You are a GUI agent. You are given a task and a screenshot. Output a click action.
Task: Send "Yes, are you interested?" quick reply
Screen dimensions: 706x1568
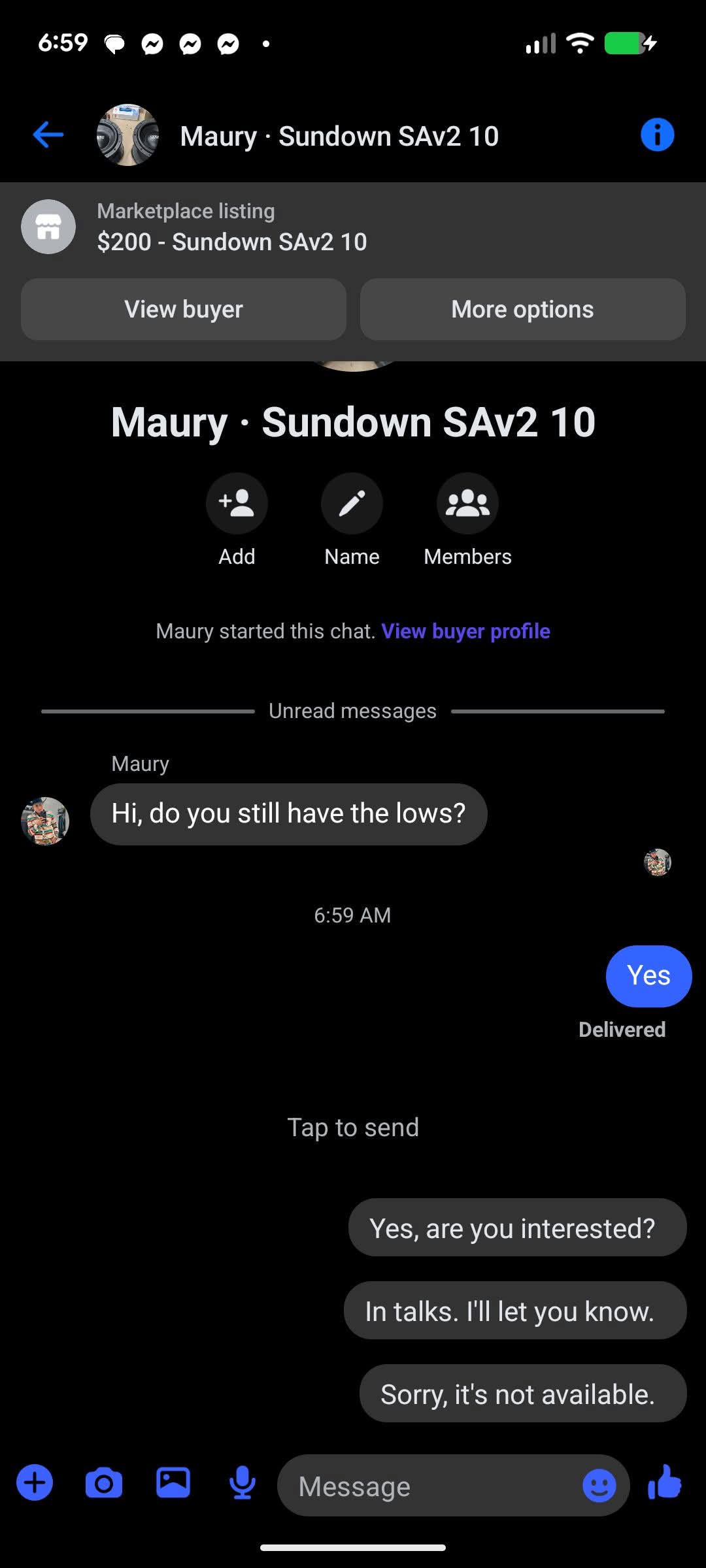(517, 1228)
